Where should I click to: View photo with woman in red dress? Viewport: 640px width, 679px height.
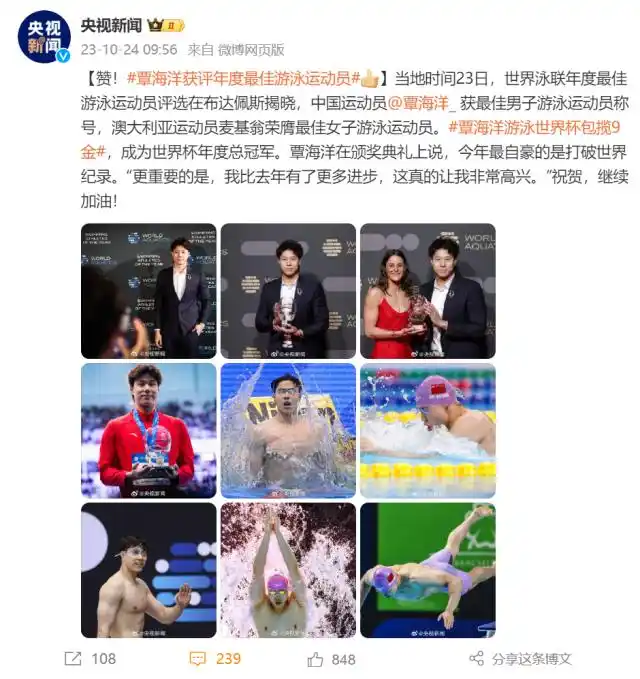tap(427, 290)
